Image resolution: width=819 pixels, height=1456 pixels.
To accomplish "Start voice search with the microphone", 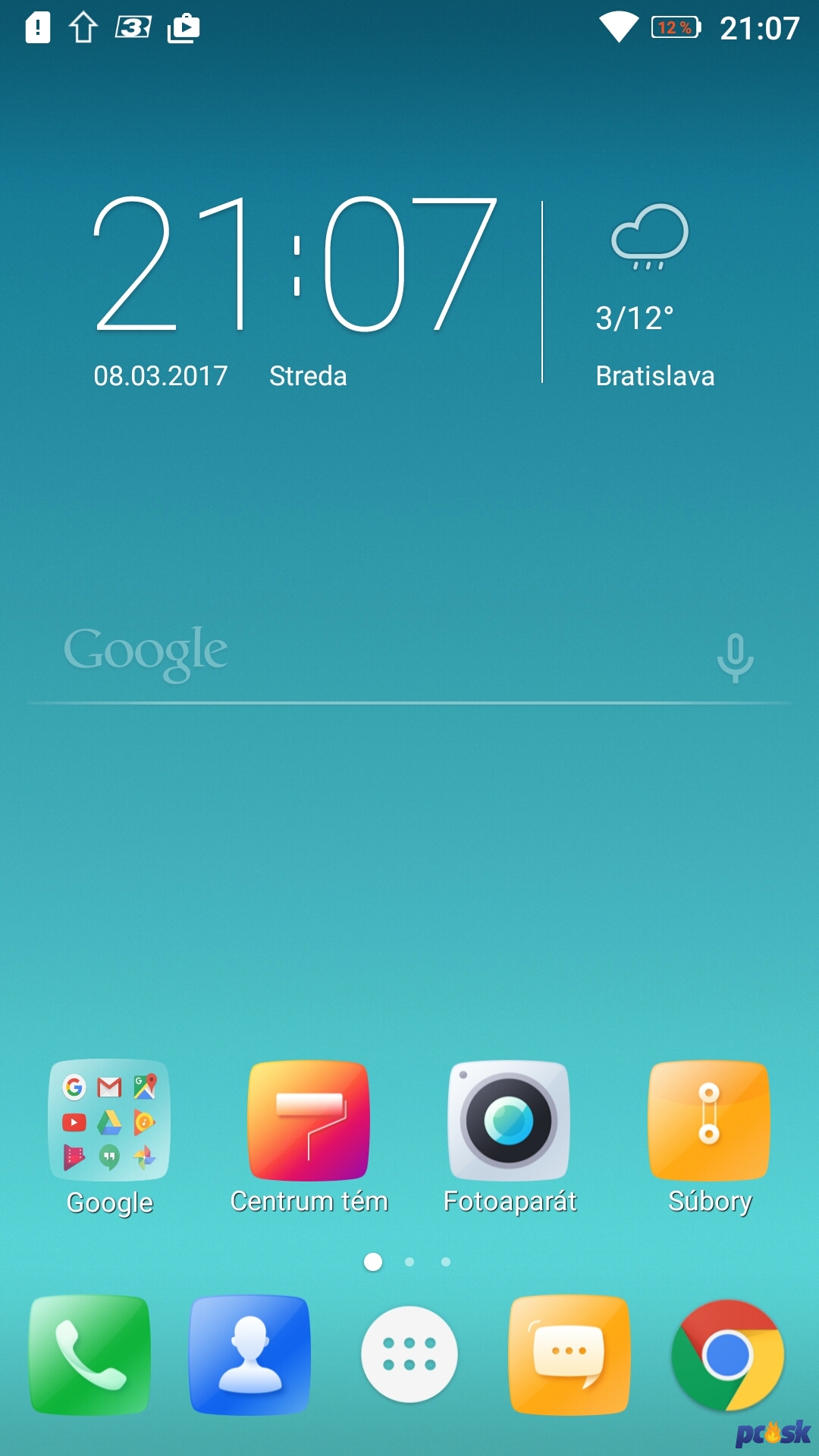I will tap(735, 657).
